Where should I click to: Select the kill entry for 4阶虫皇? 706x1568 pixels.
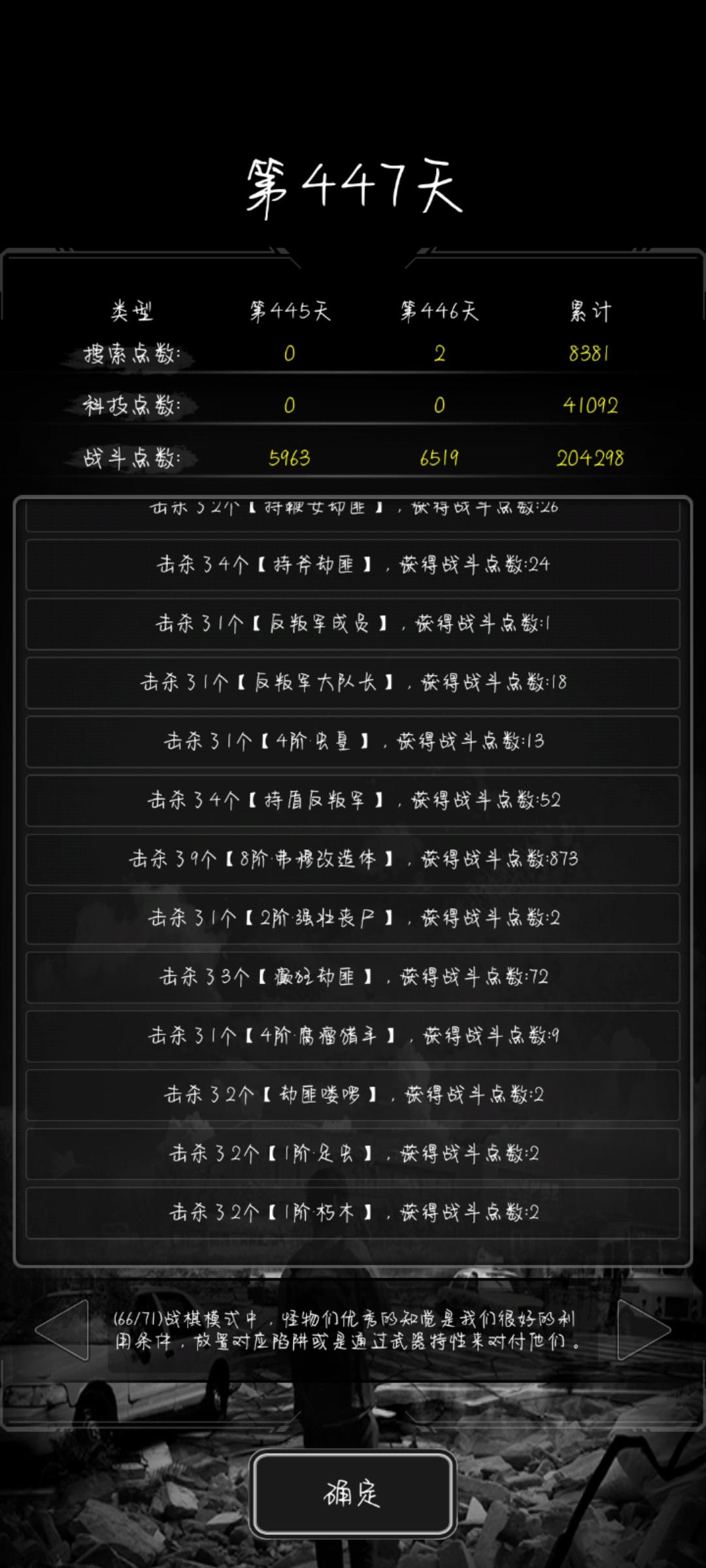click(353, 742)
